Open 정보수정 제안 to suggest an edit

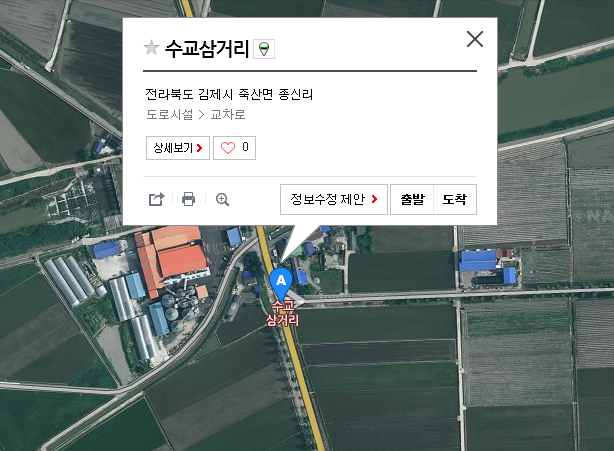334,199
